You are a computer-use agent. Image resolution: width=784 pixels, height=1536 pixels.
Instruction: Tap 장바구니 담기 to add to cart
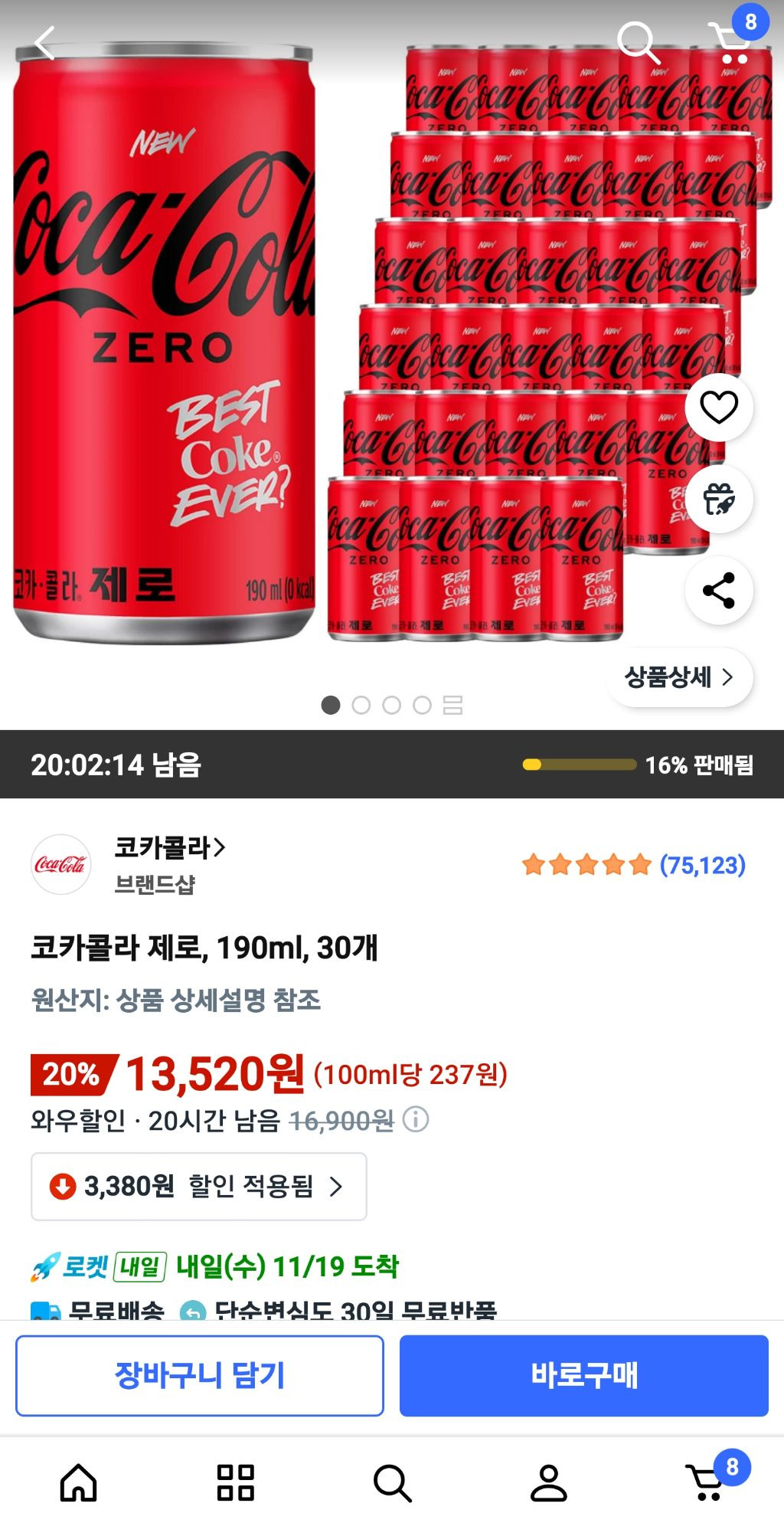(x=199, y=1375)
